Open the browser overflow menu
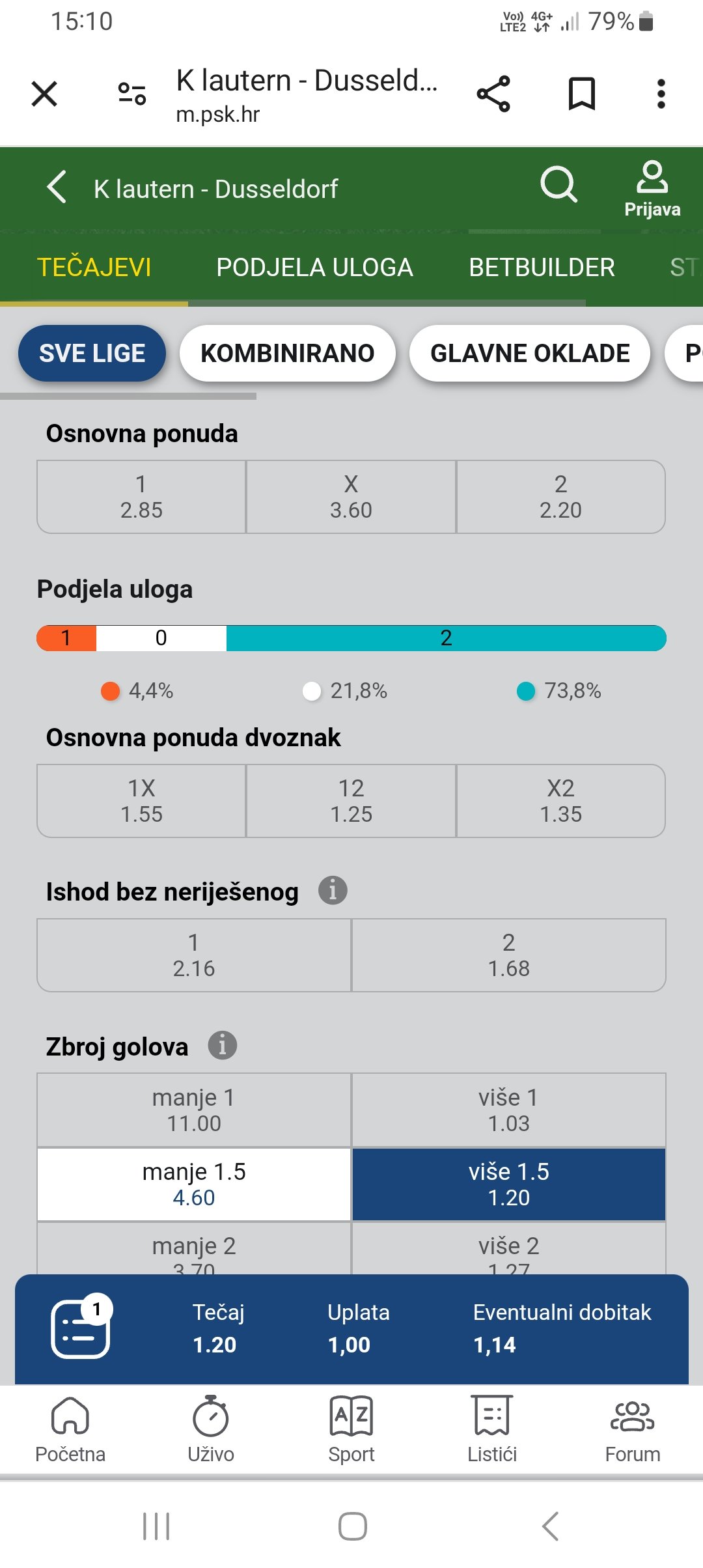 tap(661, 94)
